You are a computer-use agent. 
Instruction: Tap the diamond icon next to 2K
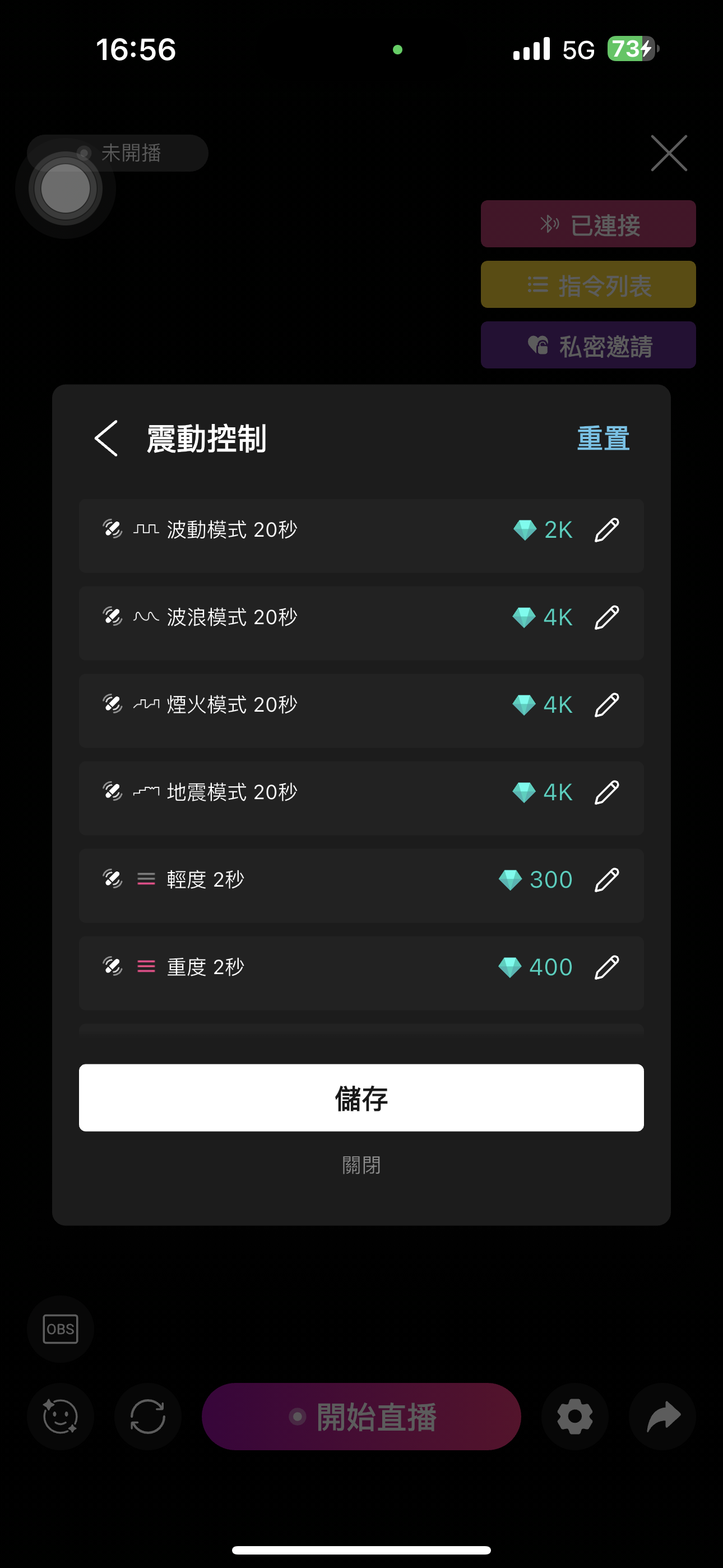point(525,530)
